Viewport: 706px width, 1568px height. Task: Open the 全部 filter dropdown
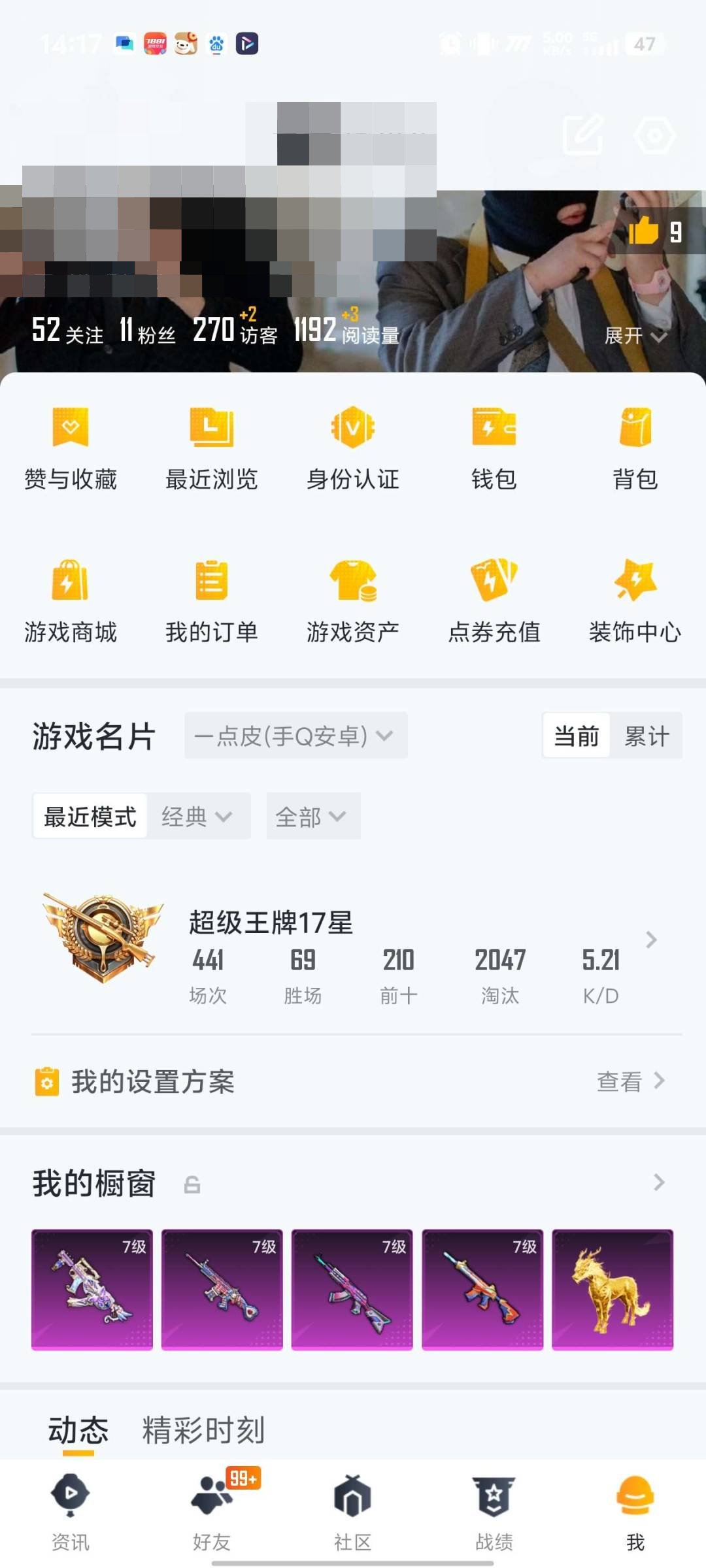tap(312, 816)
